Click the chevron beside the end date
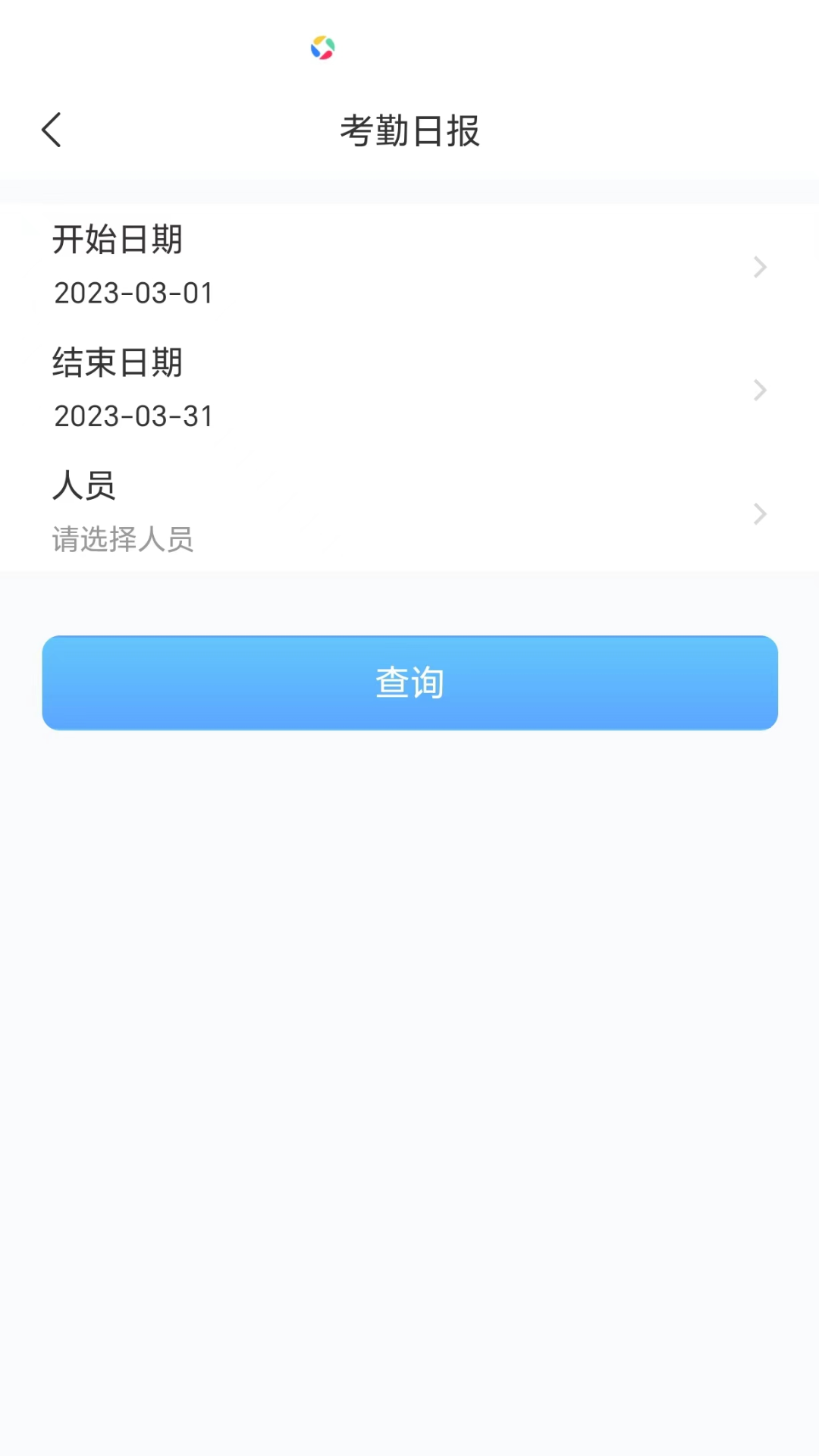 [761, 390]
